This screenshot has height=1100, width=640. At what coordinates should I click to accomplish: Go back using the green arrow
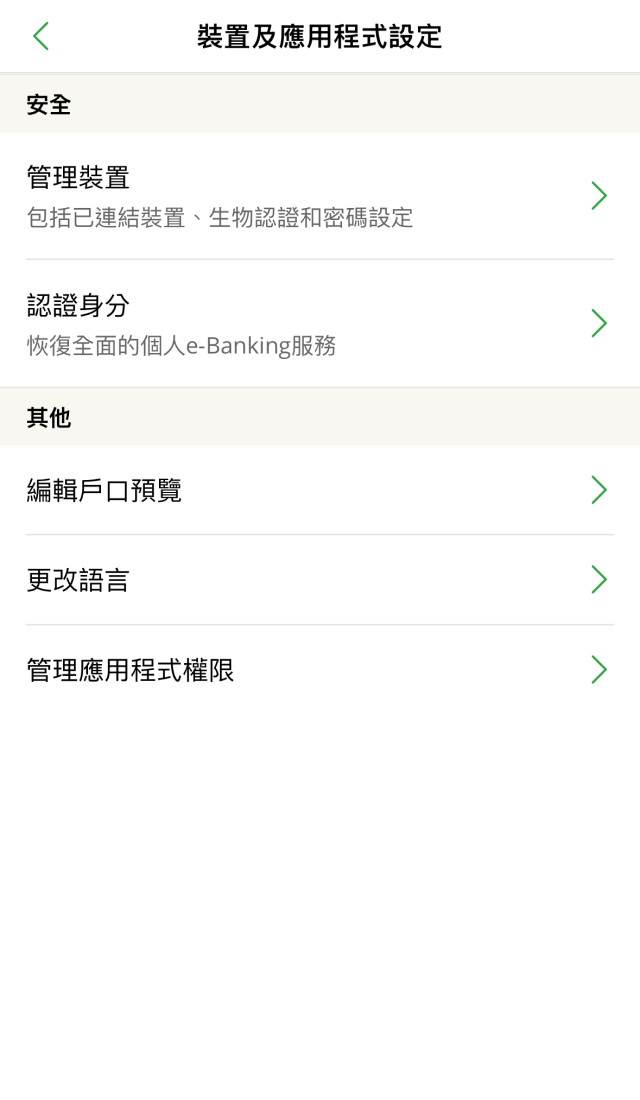click(x=40, y=37)
